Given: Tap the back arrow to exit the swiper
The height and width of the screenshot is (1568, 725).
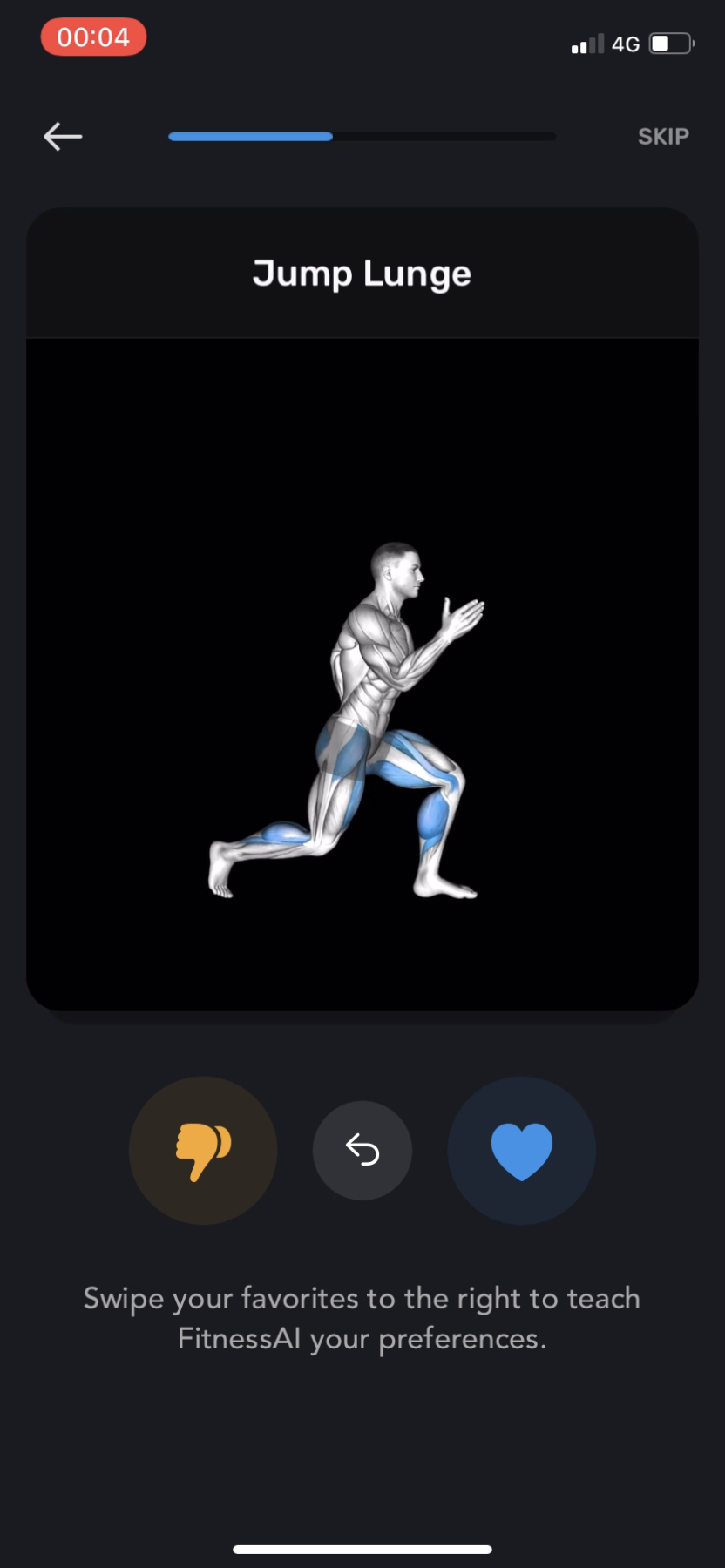Looking at the screenshot, I should click(61, 136).
